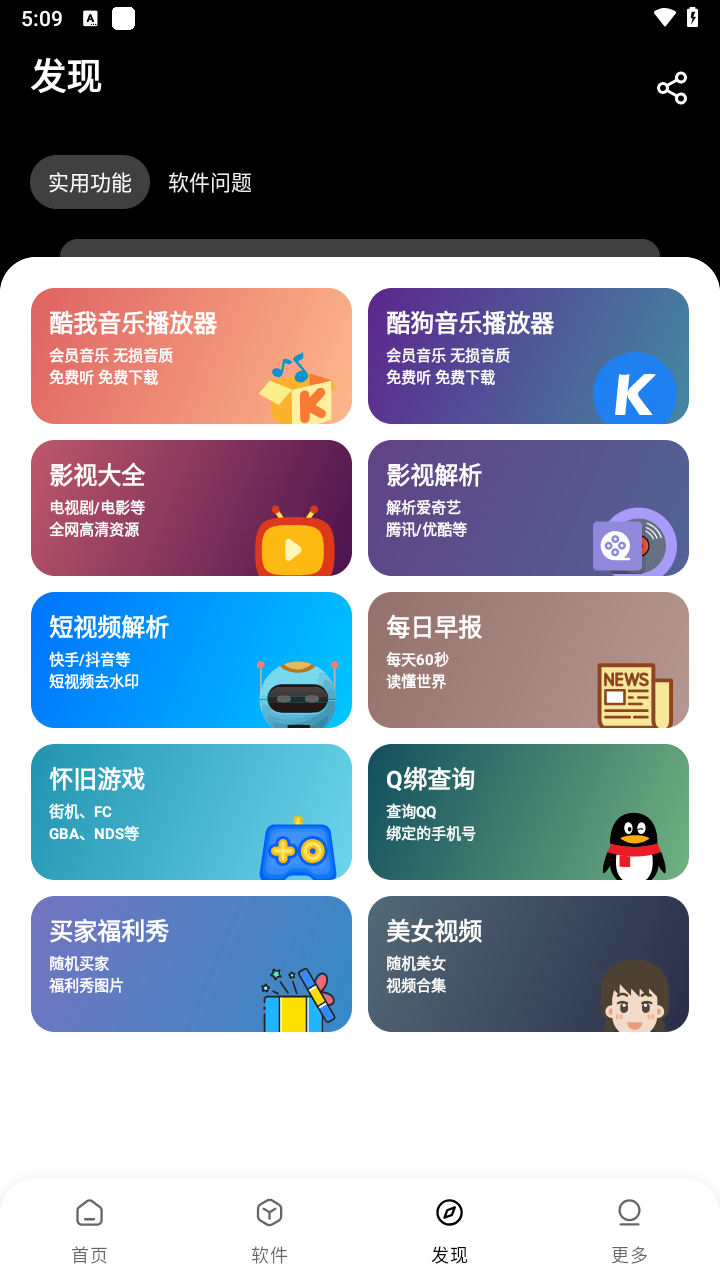Switch to the 软件问题 tab

point(210,182)
